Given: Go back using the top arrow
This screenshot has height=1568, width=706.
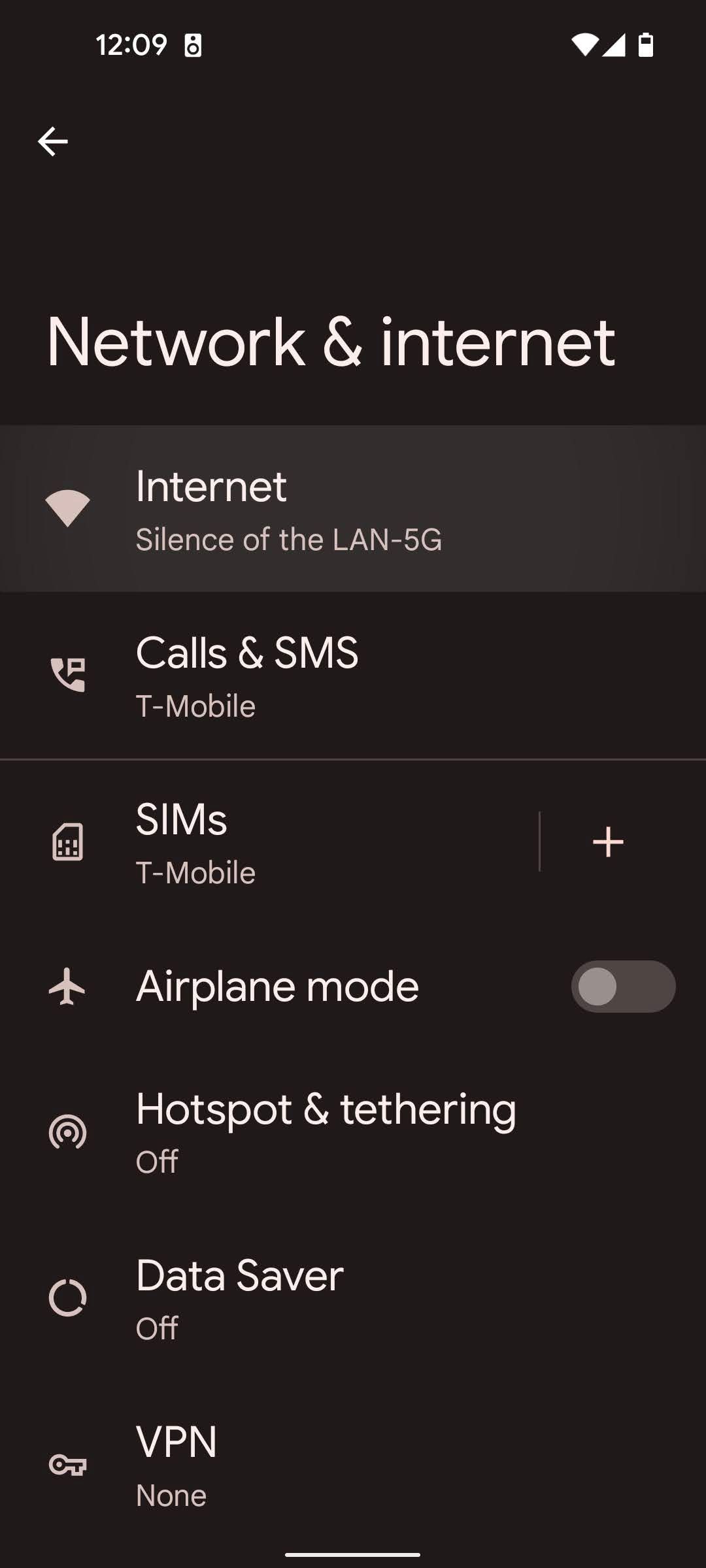Looking at the screenshot, I should pyautogui.click(x=53, y=142).
